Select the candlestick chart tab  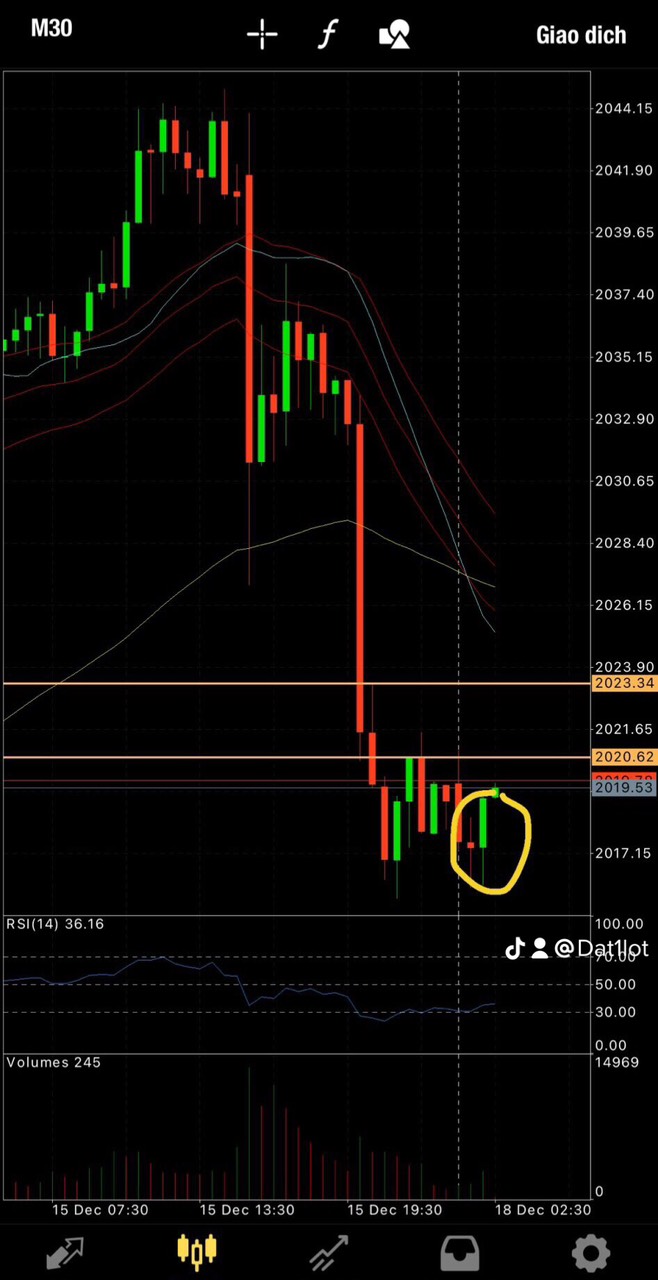pos(197,1251)
